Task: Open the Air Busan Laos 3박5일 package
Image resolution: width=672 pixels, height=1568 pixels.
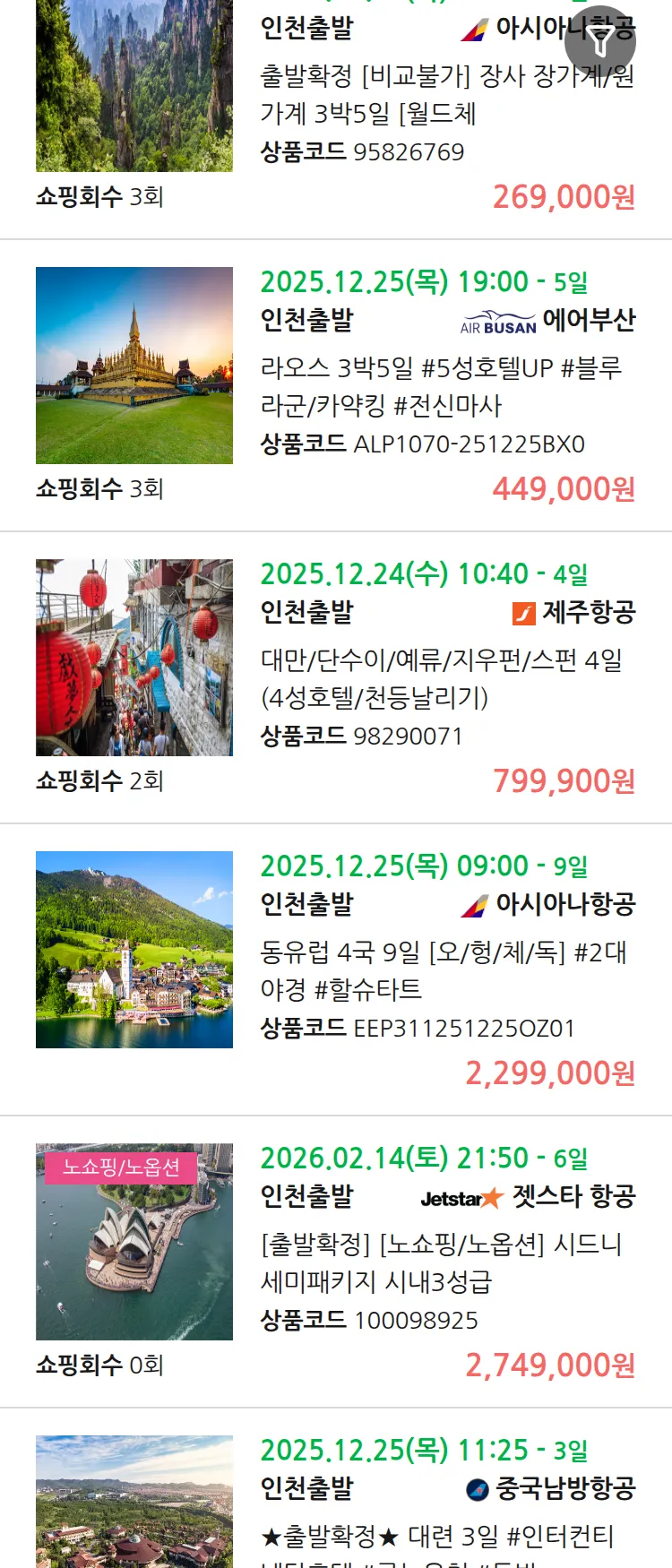Action: [441, 386]
